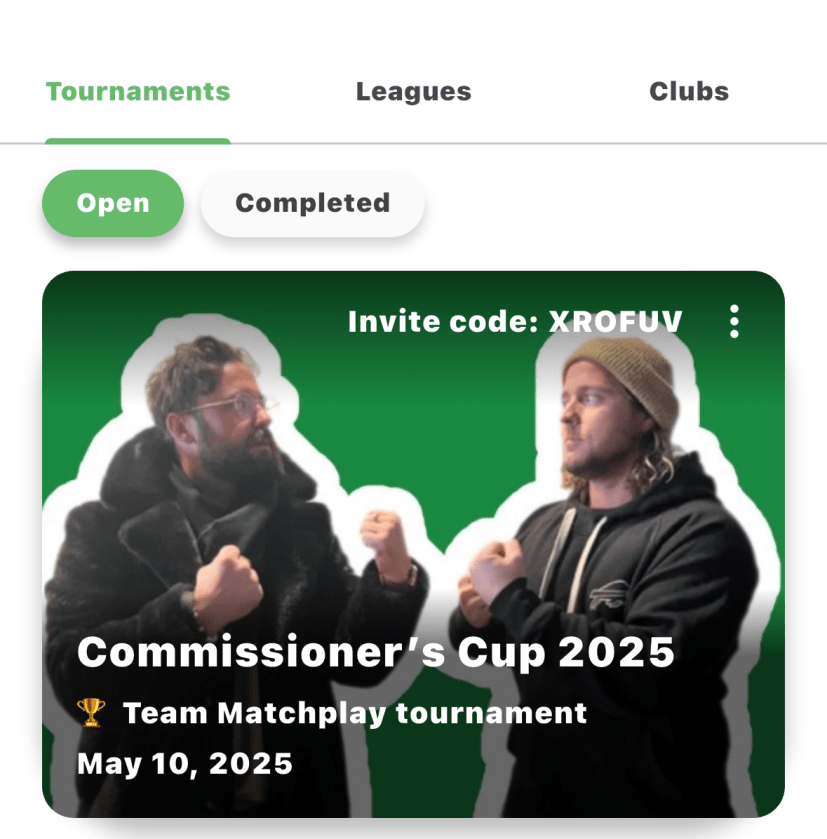Open the Commissioner's Cup 2025 tournament card
Image resolution: width=827 pixels, height=839 pixels.
[413, 560]
